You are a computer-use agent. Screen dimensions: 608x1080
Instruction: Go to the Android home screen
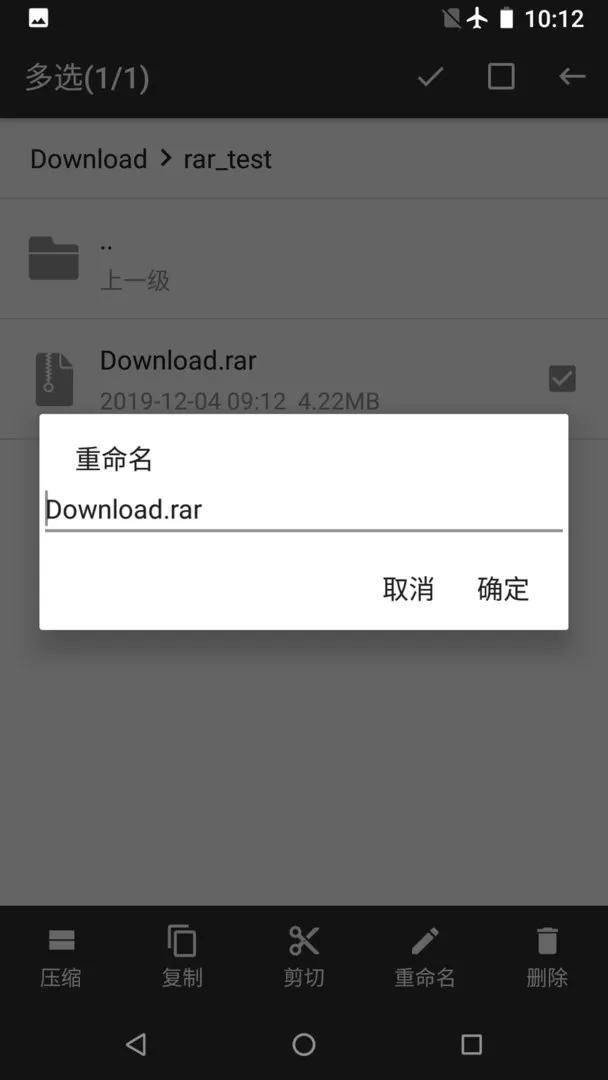click(304, 1045)
